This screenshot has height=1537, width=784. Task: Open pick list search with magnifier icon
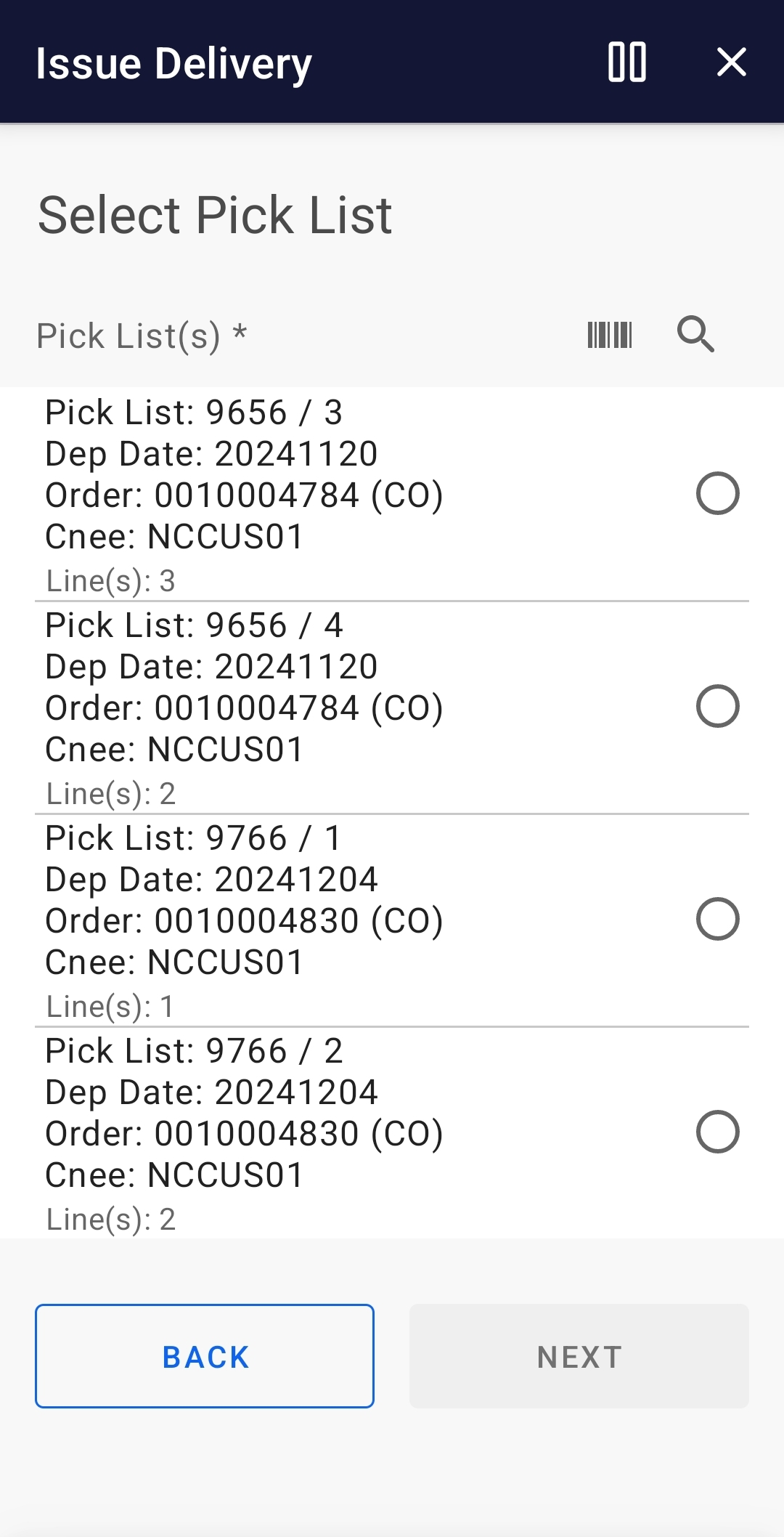[695, 334]
